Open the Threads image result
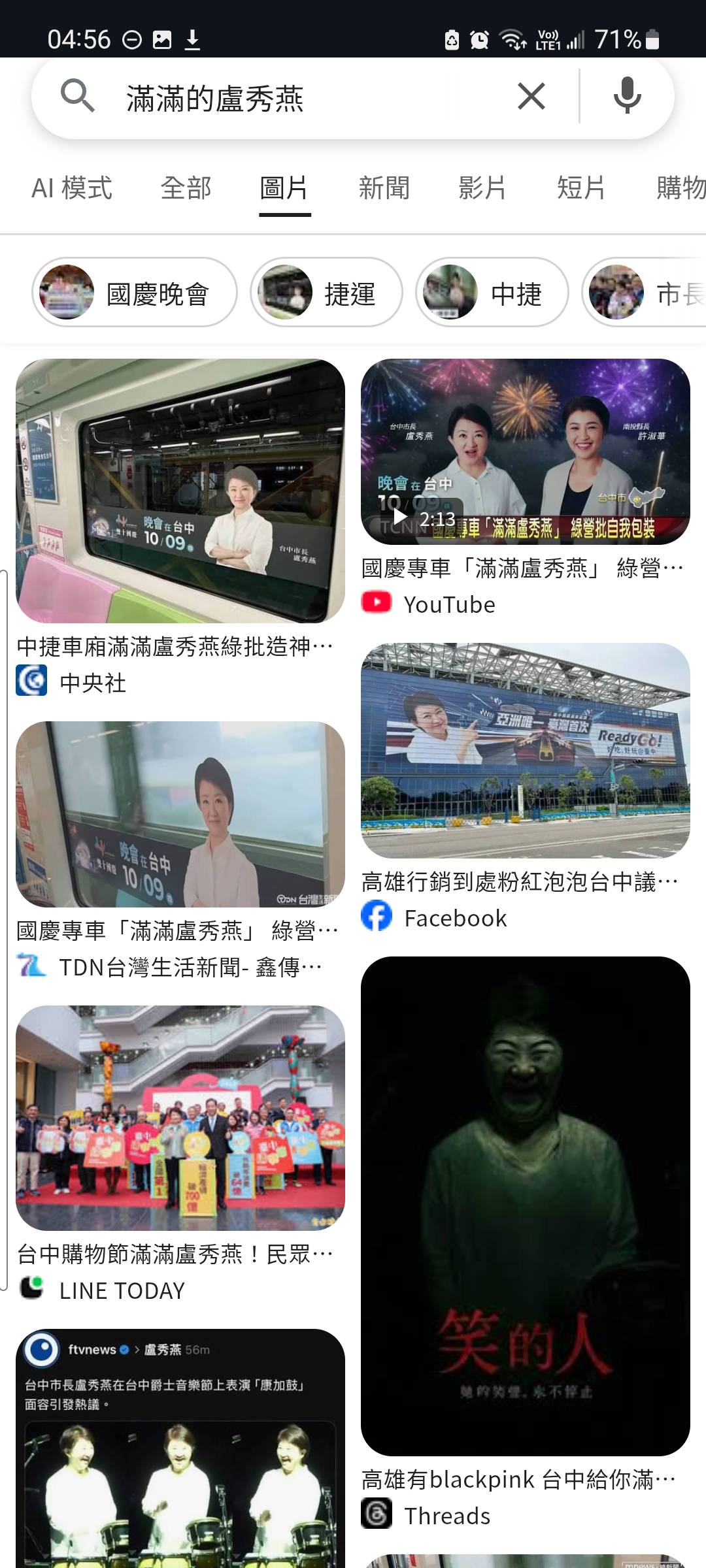The height and width of the screenshot is (1568, 706). (x=525, y=1205)
